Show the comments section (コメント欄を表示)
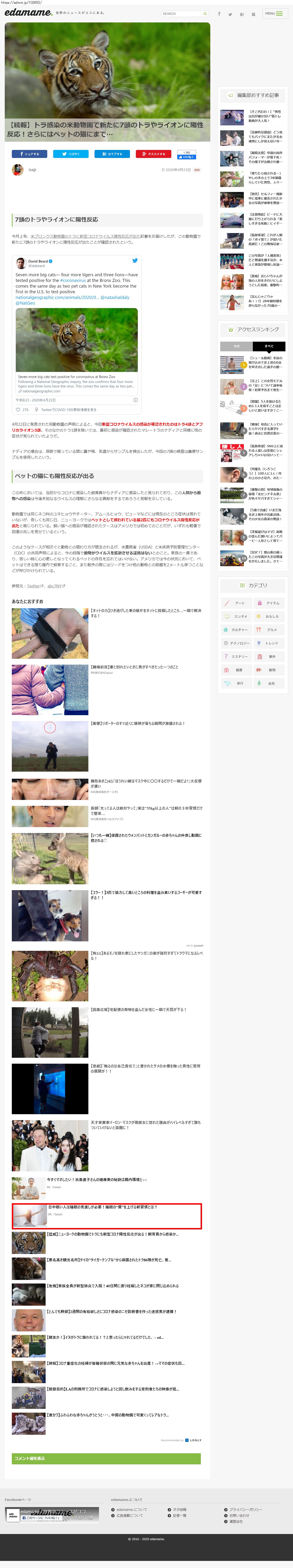Screen dimensions: 293x1568 (x=106, y=1458)
